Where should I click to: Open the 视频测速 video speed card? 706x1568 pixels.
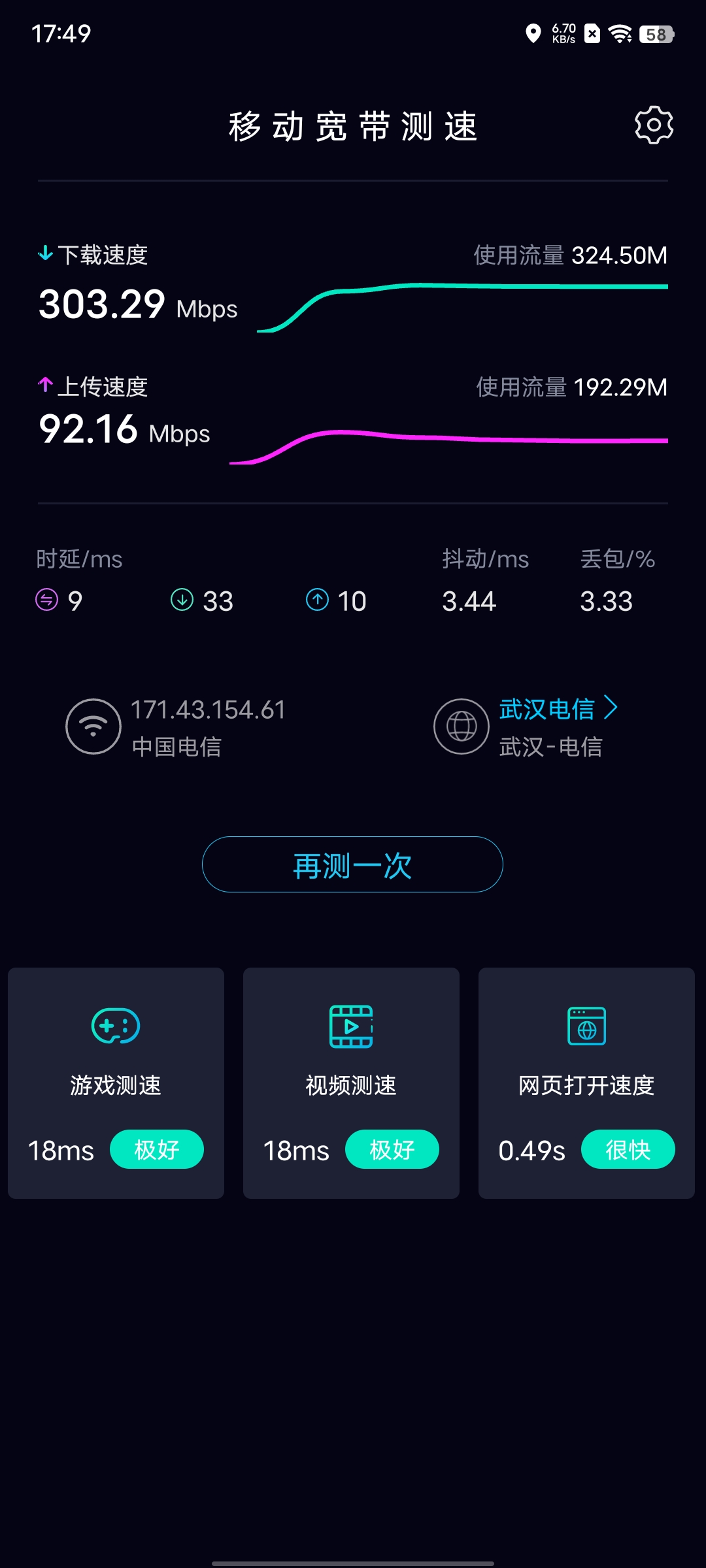click(x=351, y=1083)
